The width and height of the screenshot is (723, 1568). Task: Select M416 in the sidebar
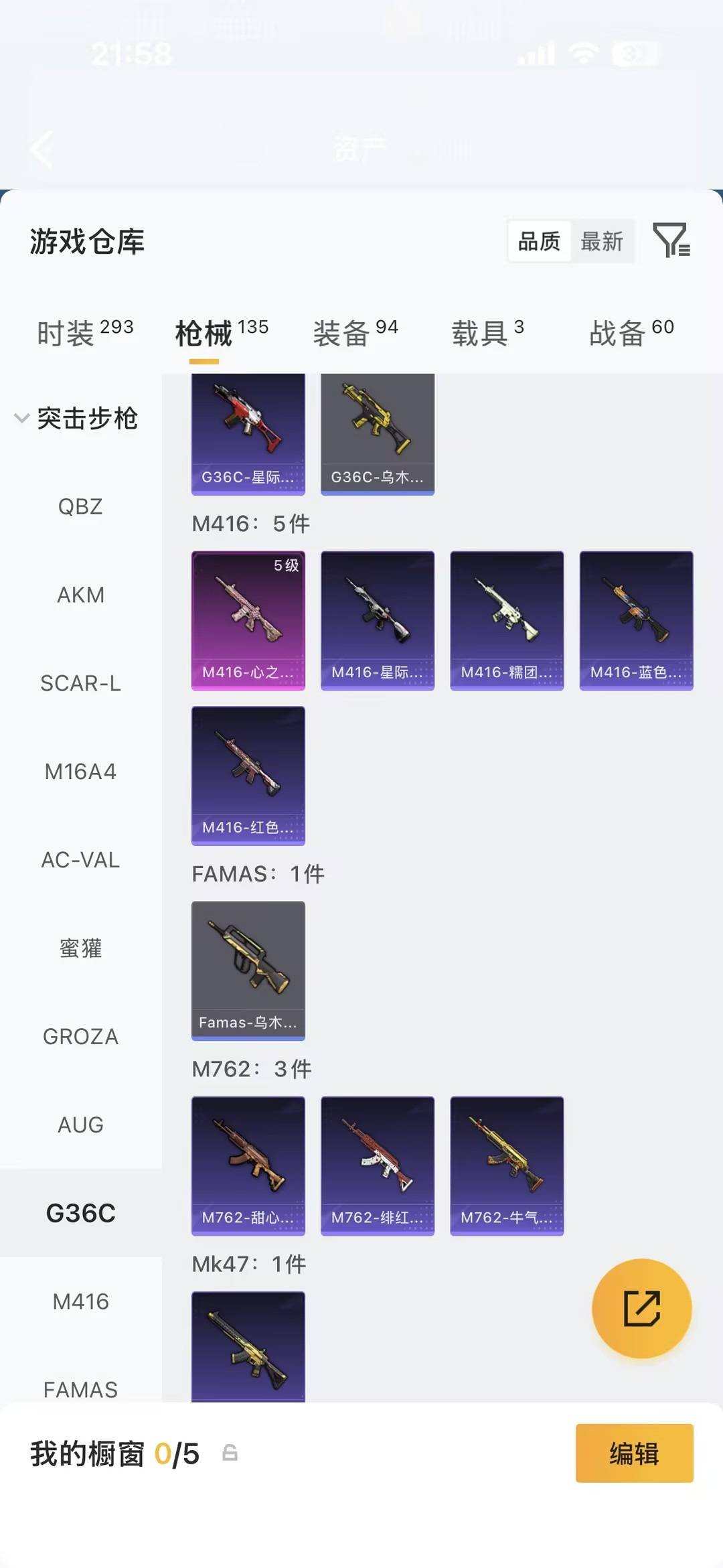point(80,1301)
